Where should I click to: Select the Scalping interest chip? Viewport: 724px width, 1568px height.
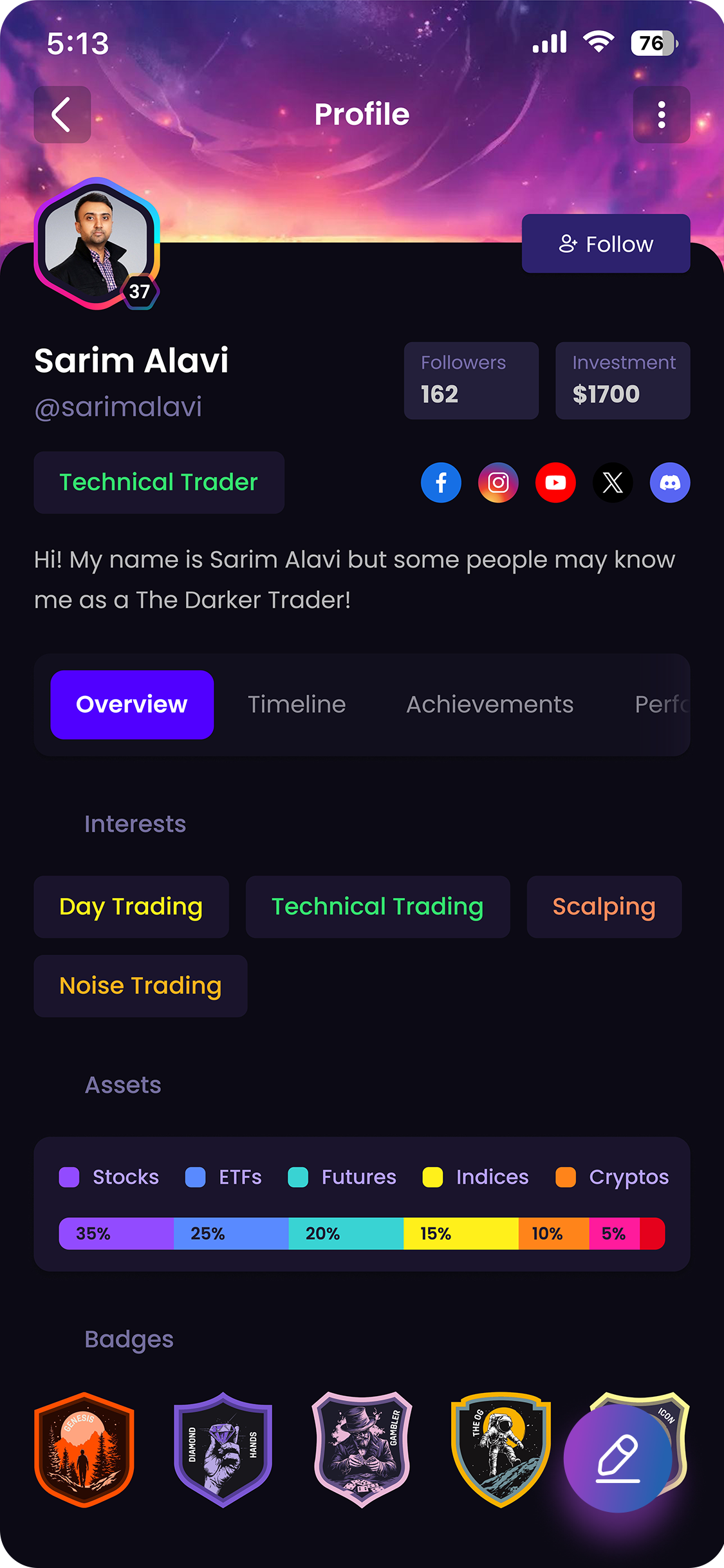(x=604, y=907)
